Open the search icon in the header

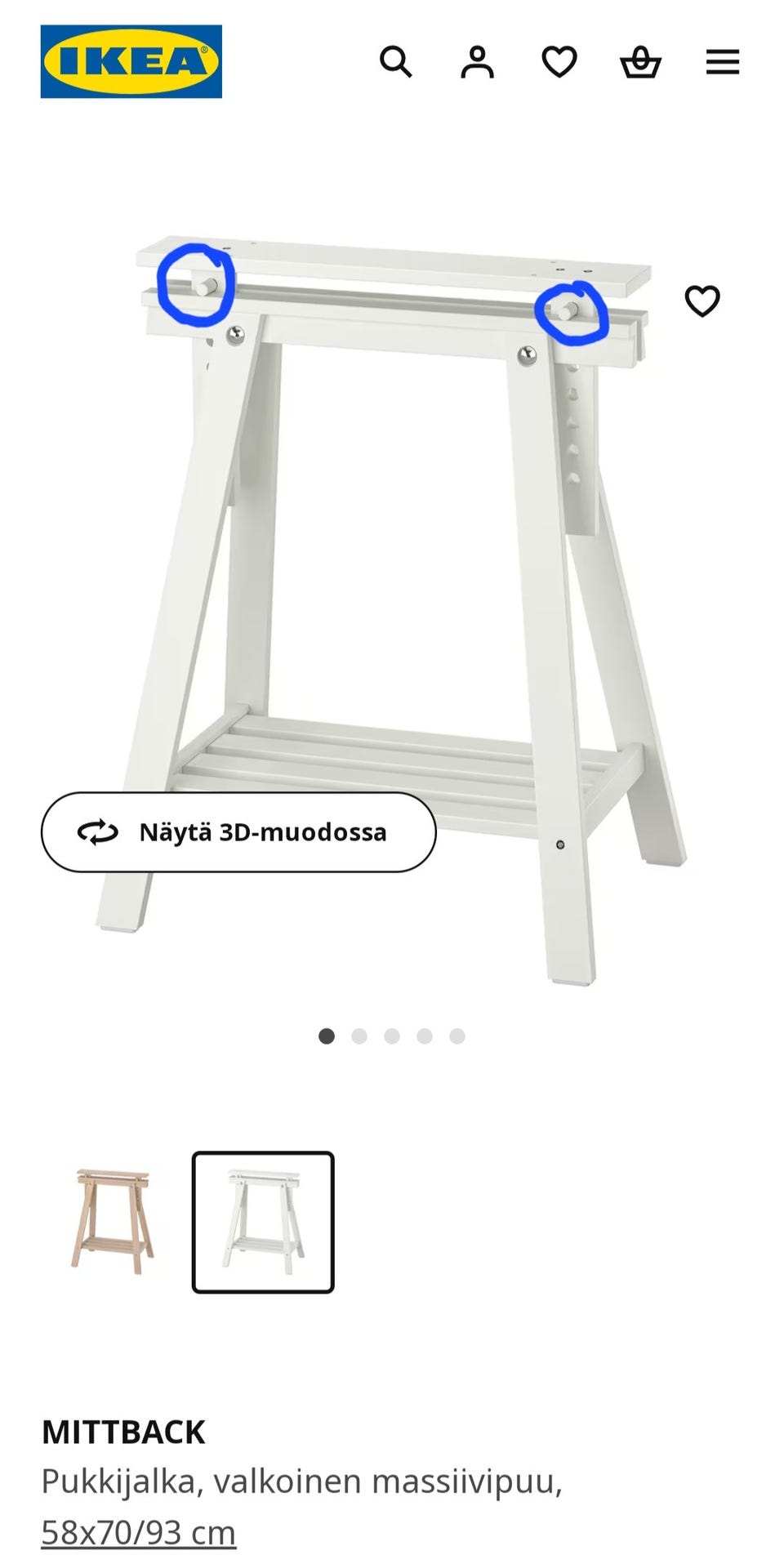point(395,62)
